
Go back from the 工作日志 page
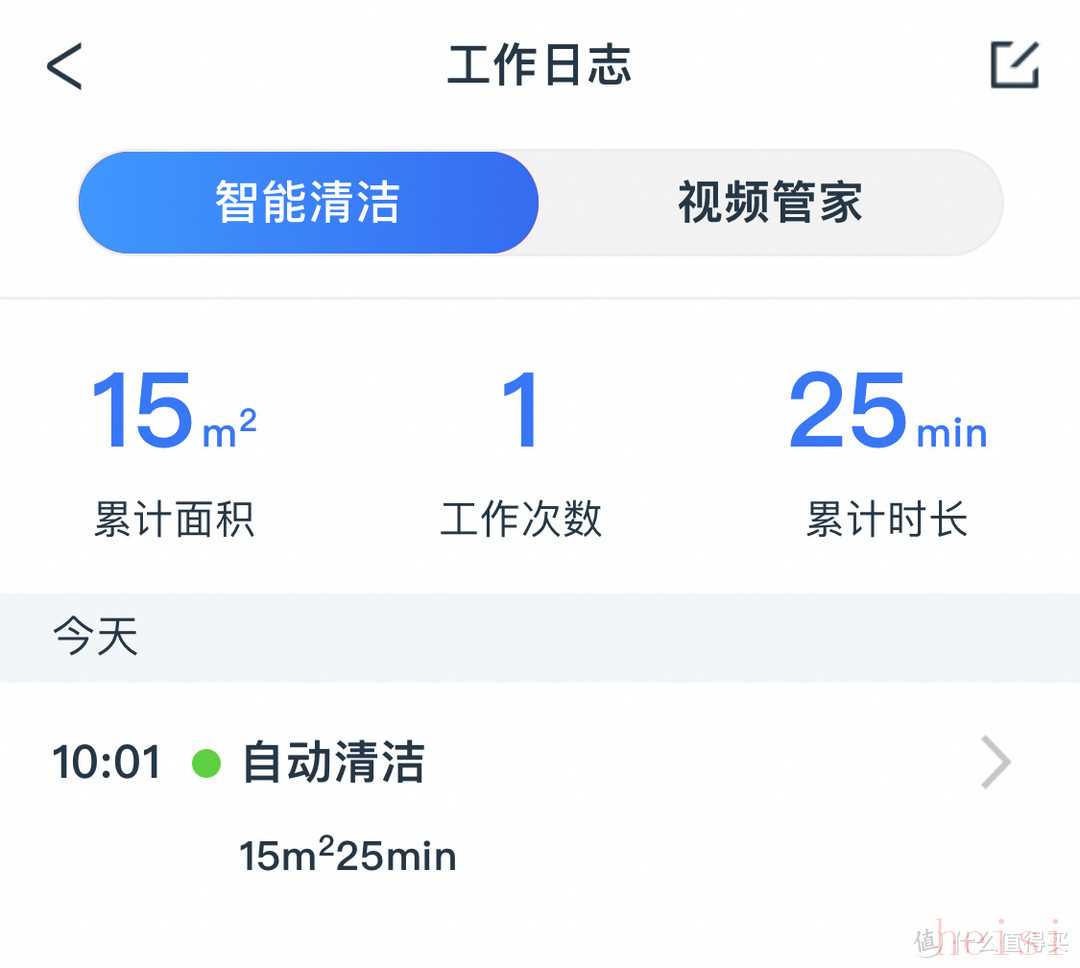[x=65, y=67]
